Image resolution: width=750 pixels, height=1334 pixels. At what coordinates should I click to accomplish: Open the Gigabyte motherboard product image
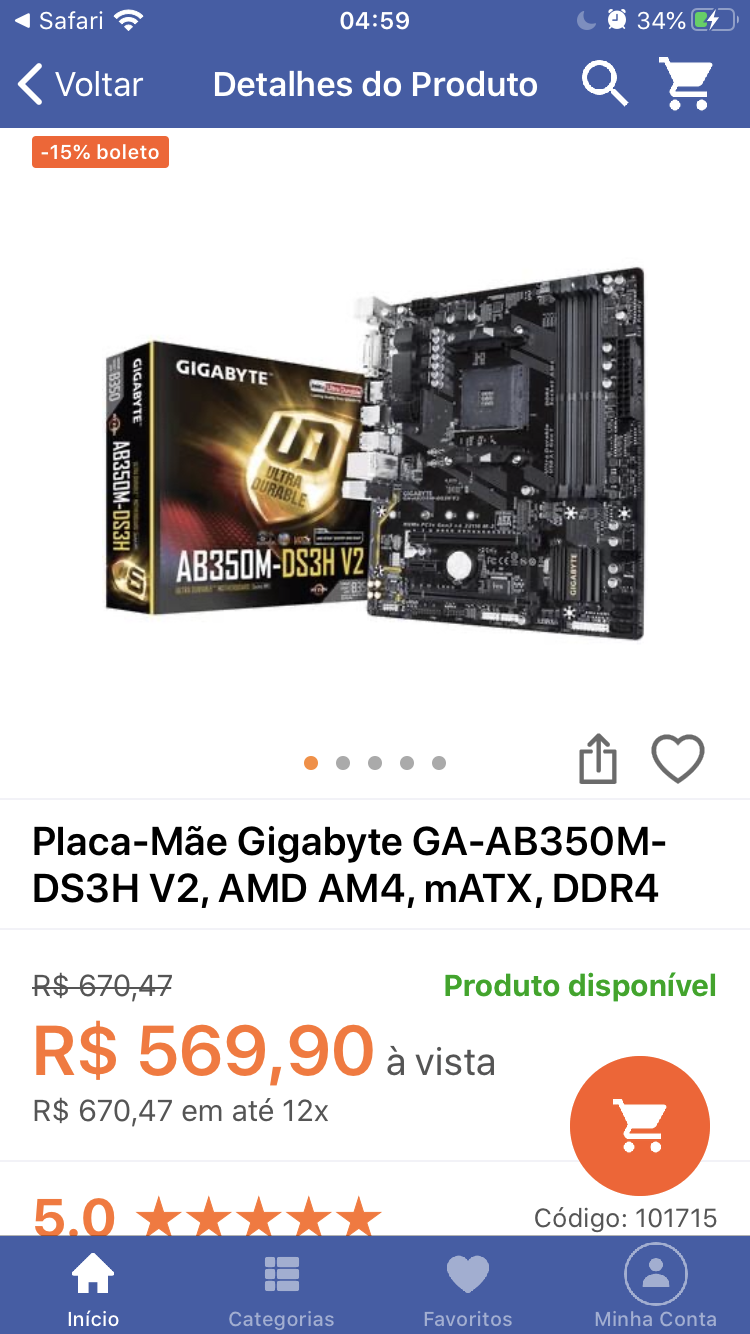click(375, 454)
